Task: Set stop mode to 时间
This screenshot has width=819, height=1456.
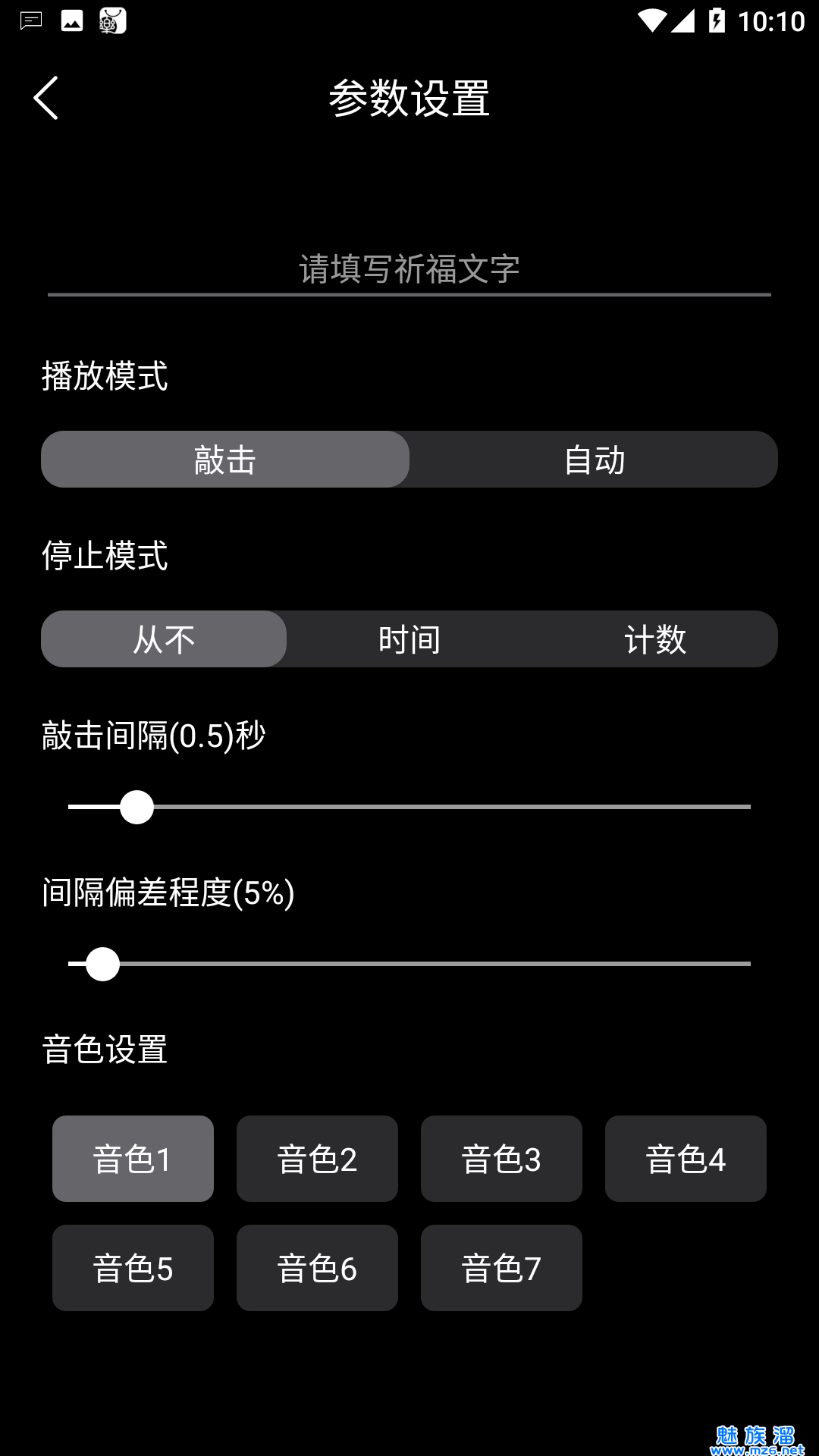Action: coord(409,639)
